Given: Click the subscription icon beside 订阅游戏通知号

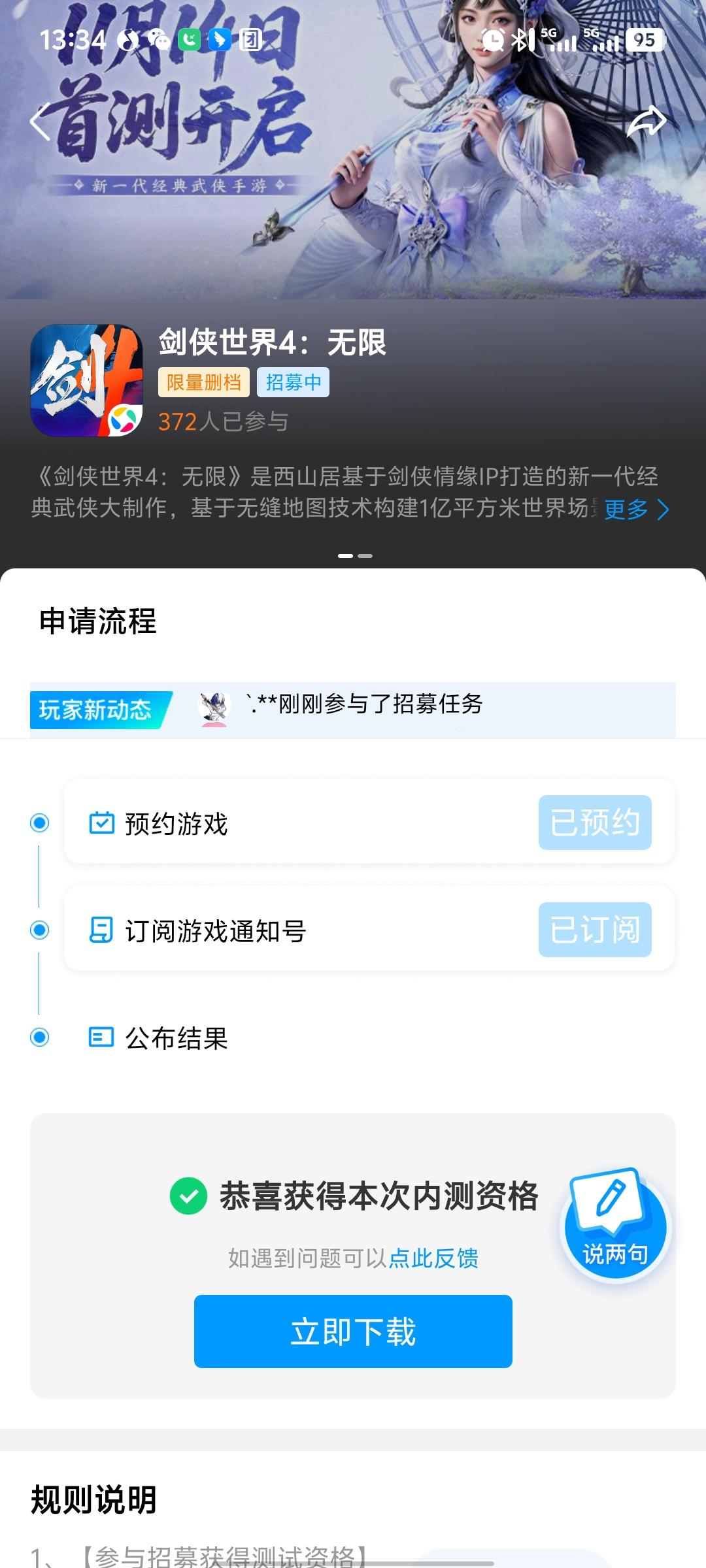Looking at the screenshot, I should 100,930.
